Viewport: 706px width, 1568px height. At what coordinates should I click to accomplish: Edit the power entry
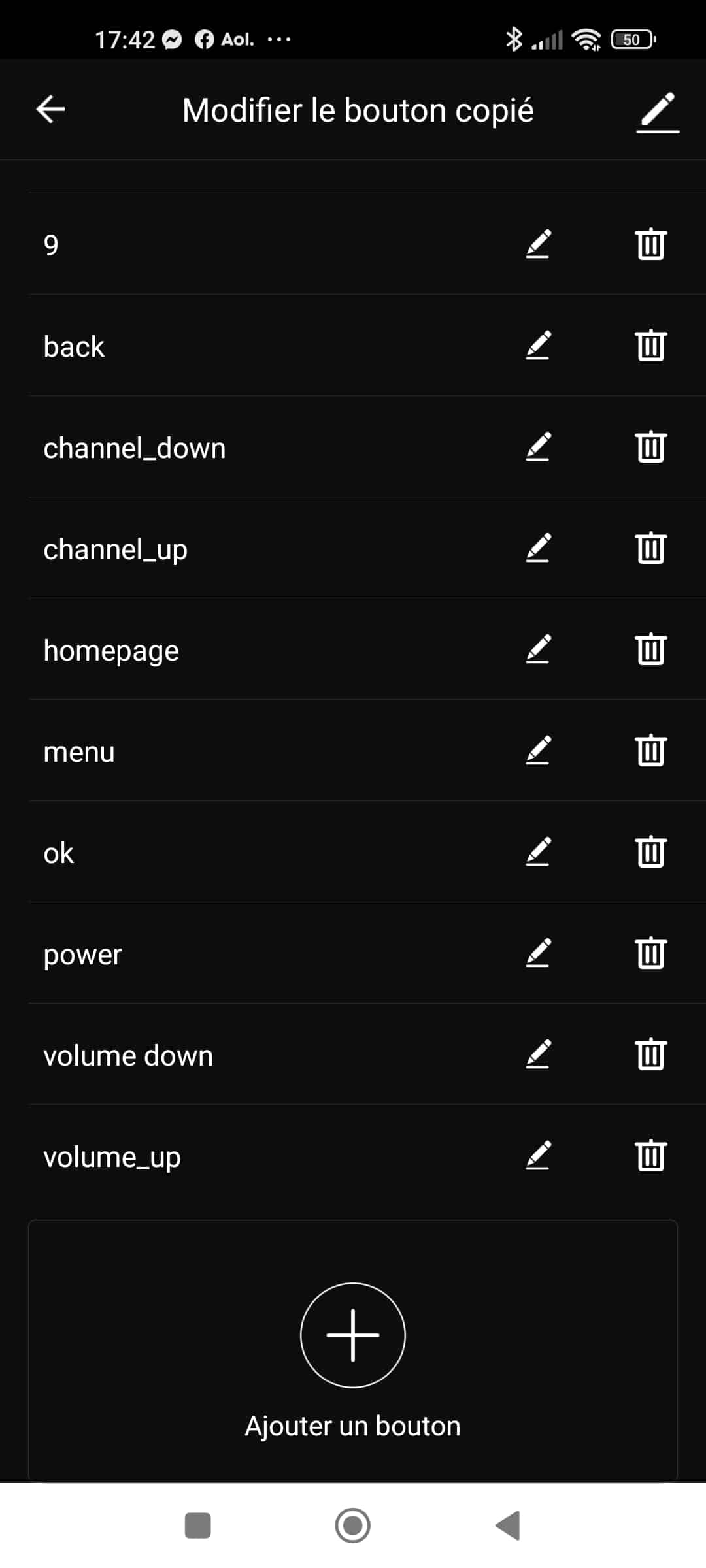point(538,953)
